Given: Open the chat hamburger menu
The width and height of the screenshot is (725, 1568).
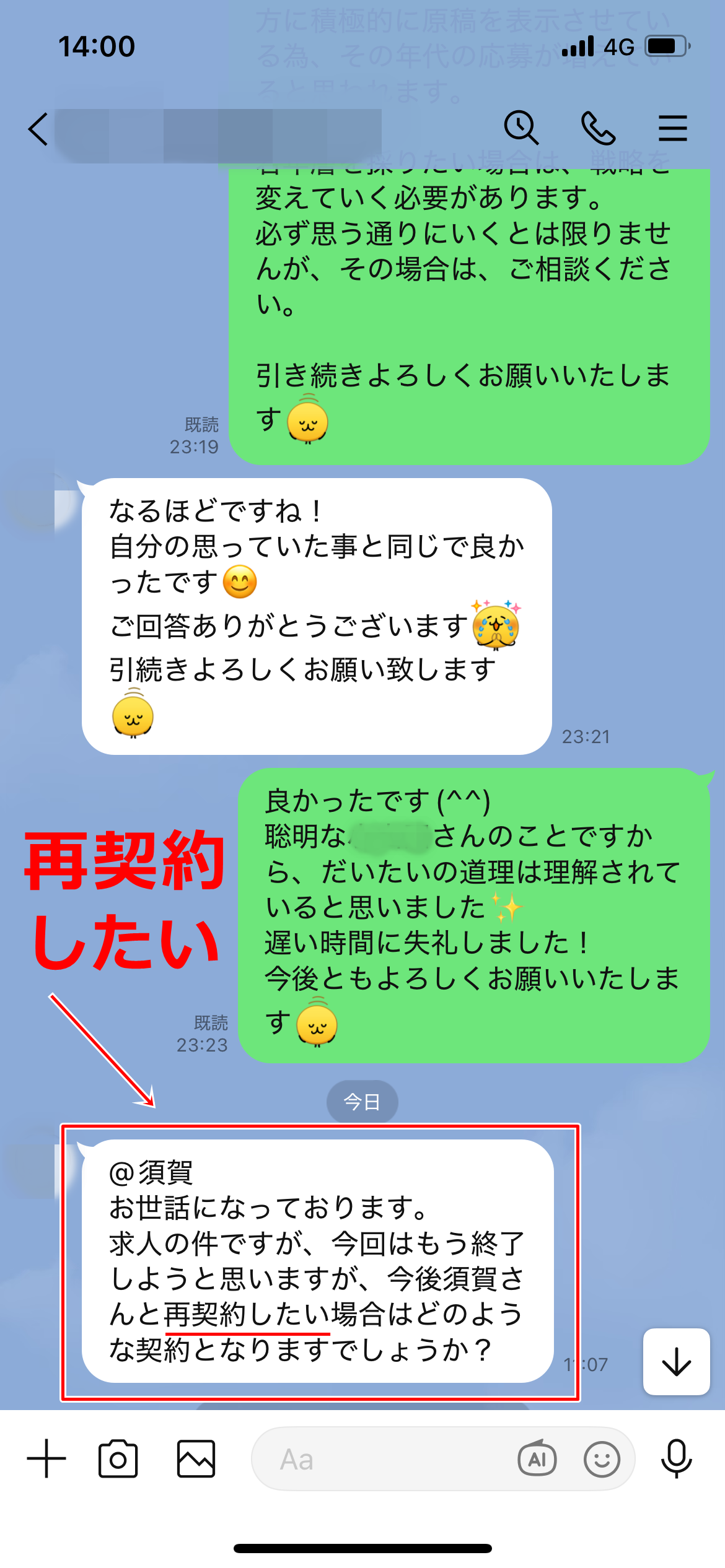Looking at the screenshot, I should (x=672, y=128).
